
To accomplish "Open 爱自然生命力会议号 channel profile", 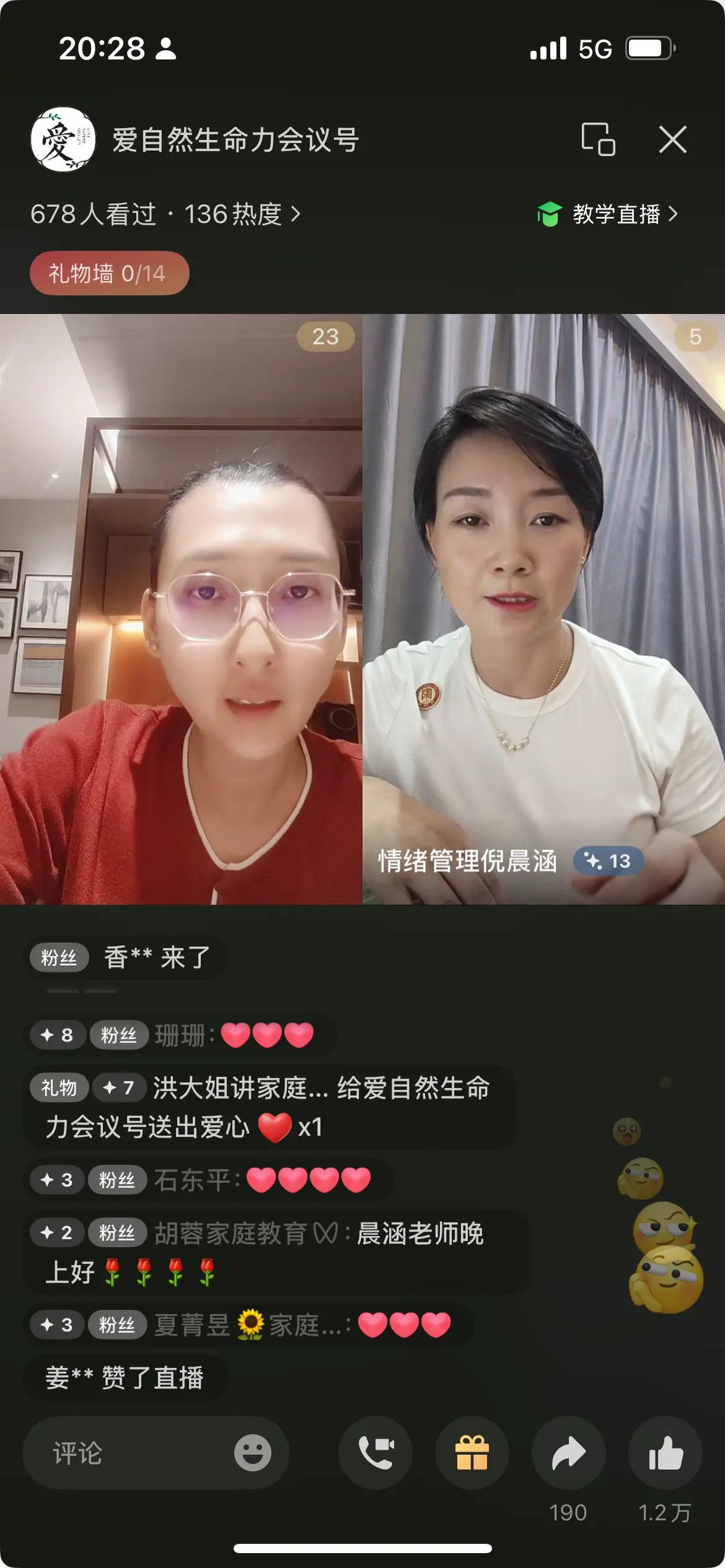I will 64,139.
